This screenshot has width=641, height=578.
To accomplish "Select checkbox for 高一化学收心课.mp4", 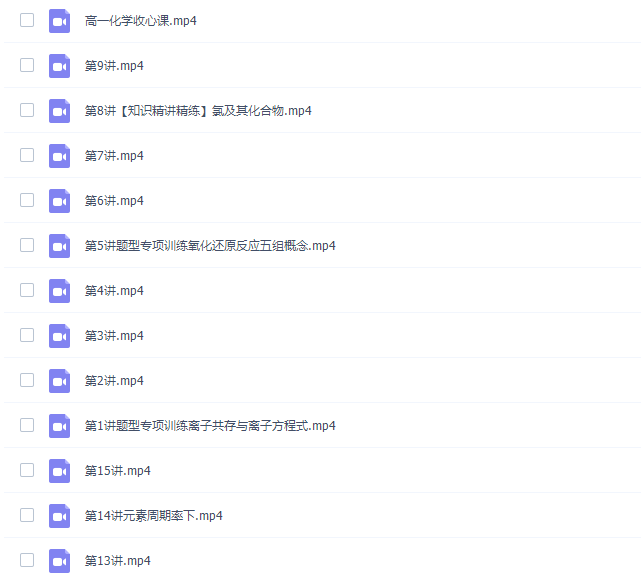I will 27,20.
